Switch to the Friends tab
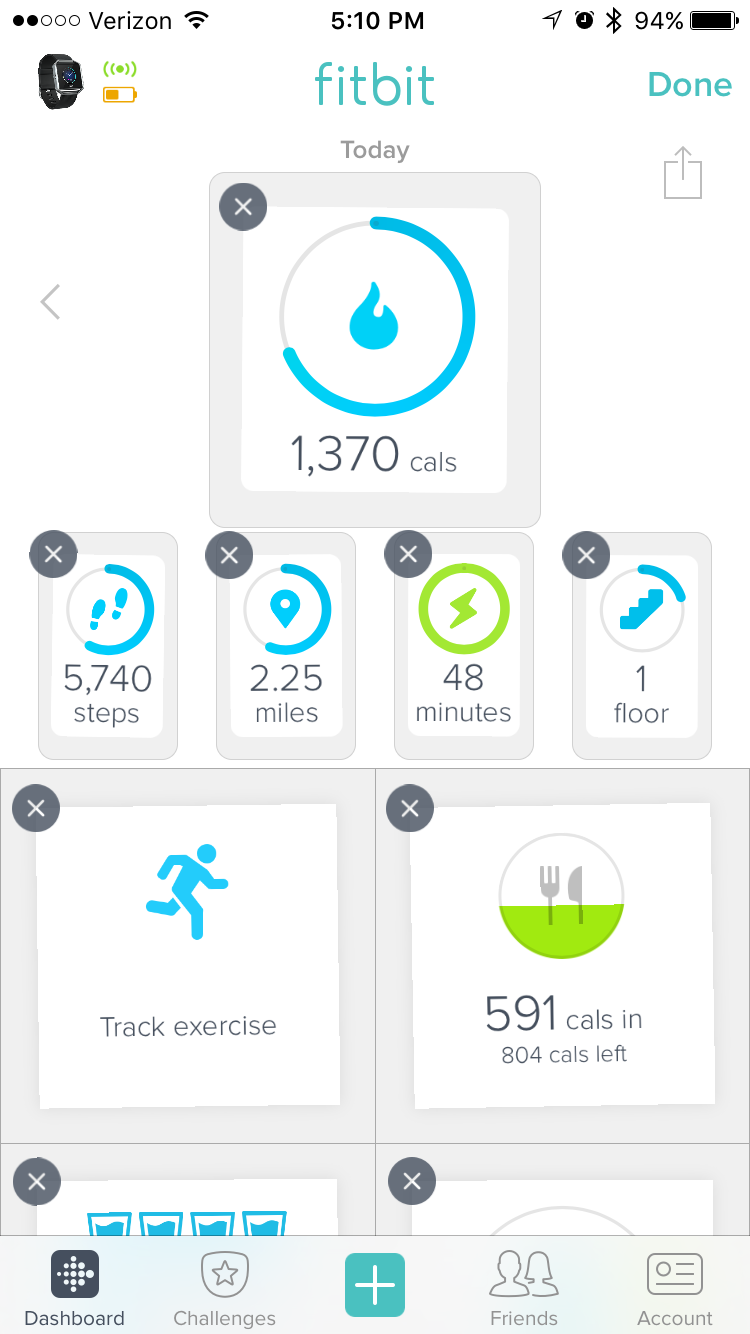750x1334 pixels. click(x=524, y=1288)
